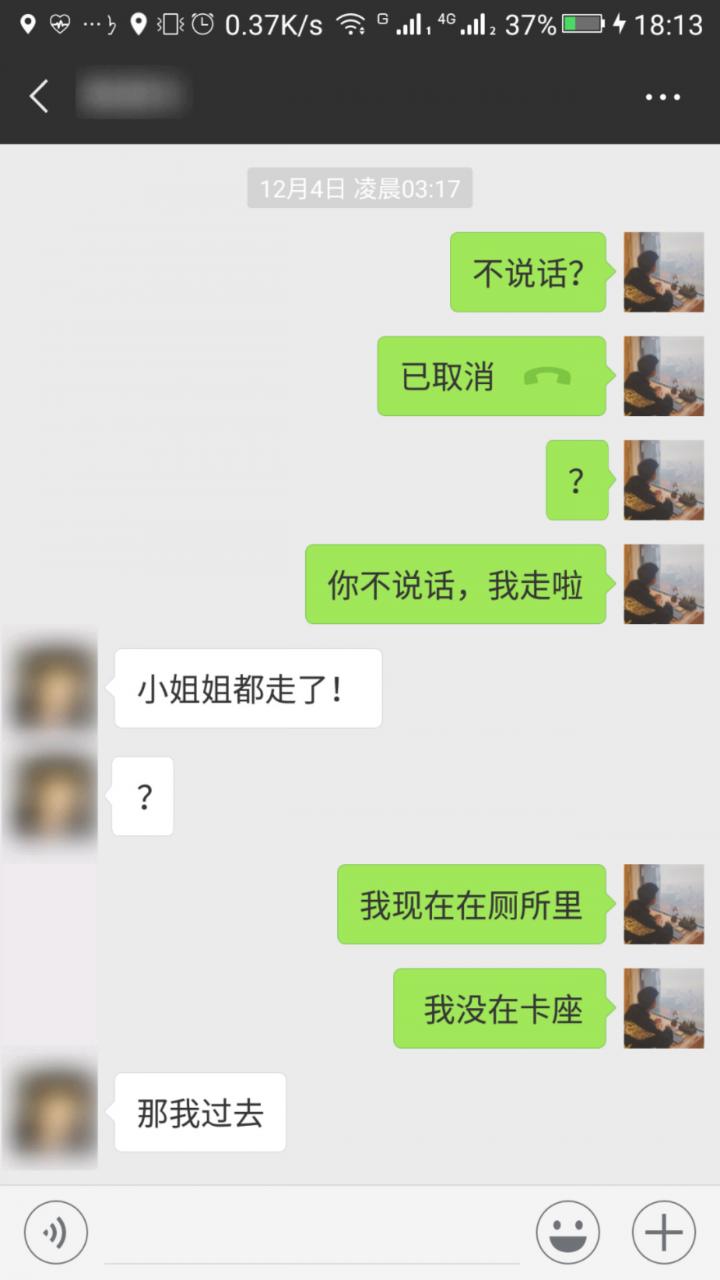
Task: Switch to voice input using the speaker icon
Action: (55, 1232)
